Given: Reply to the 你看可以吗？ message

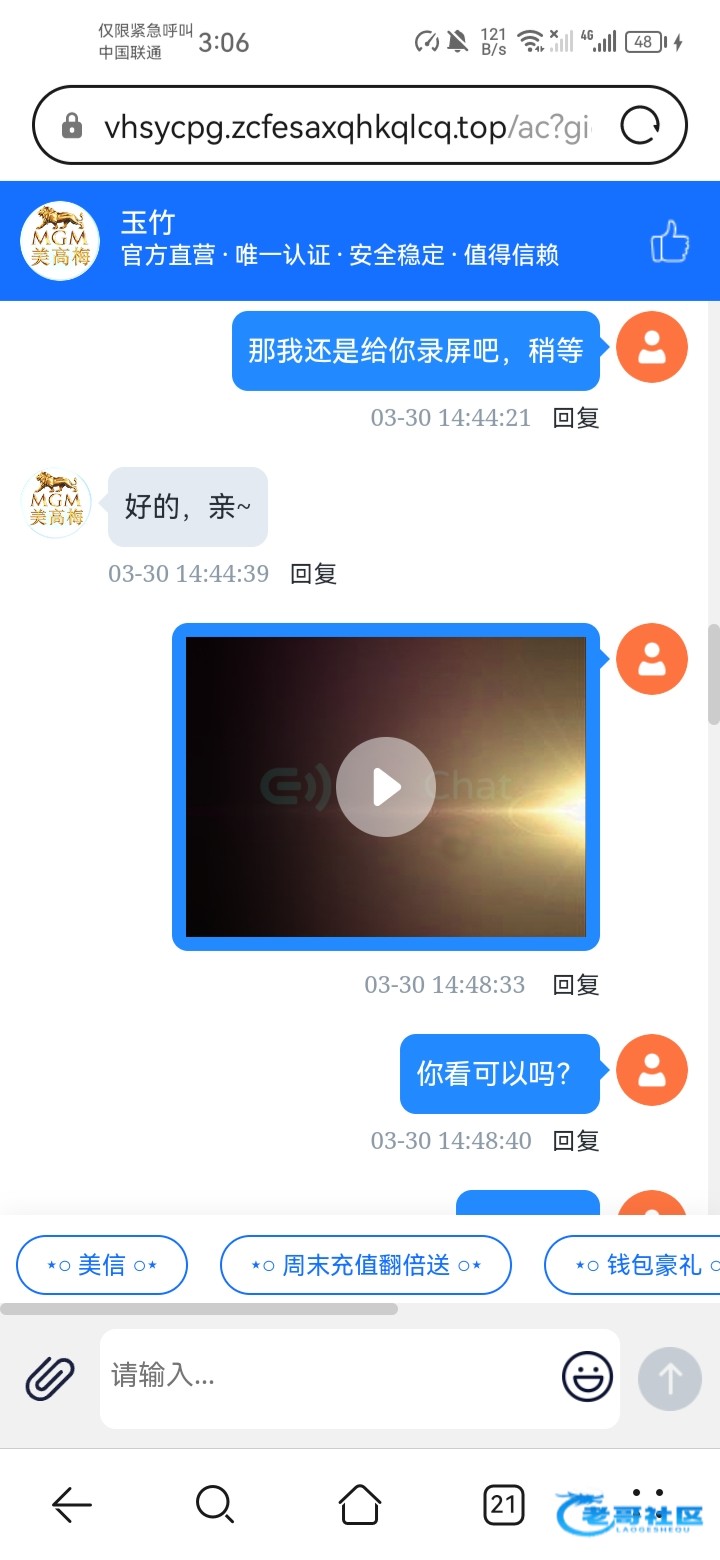Looking at the screenshot, I should point(576,1141).
